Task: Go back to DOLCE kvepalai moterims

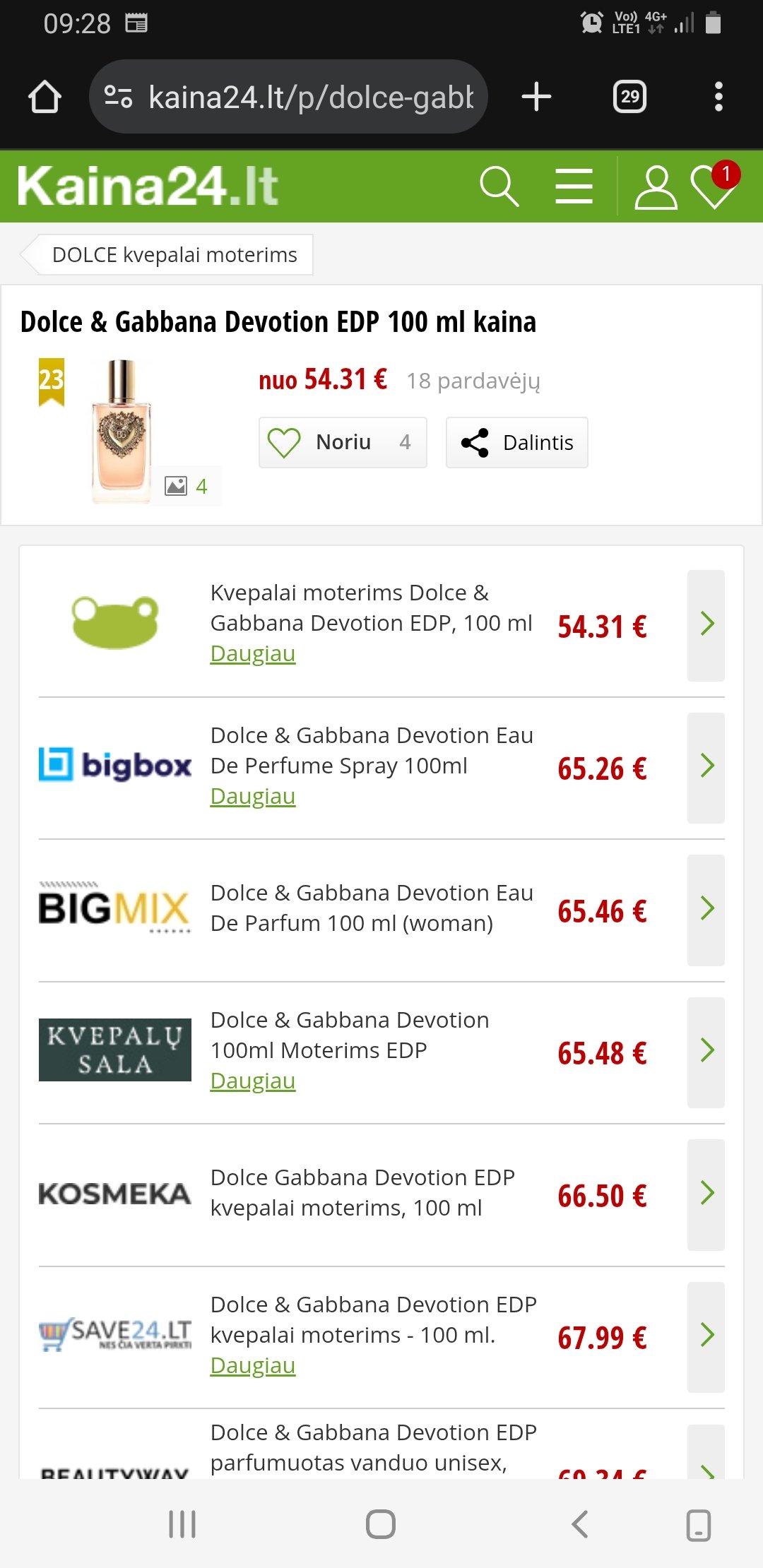Action: click(x=167, y=254)
